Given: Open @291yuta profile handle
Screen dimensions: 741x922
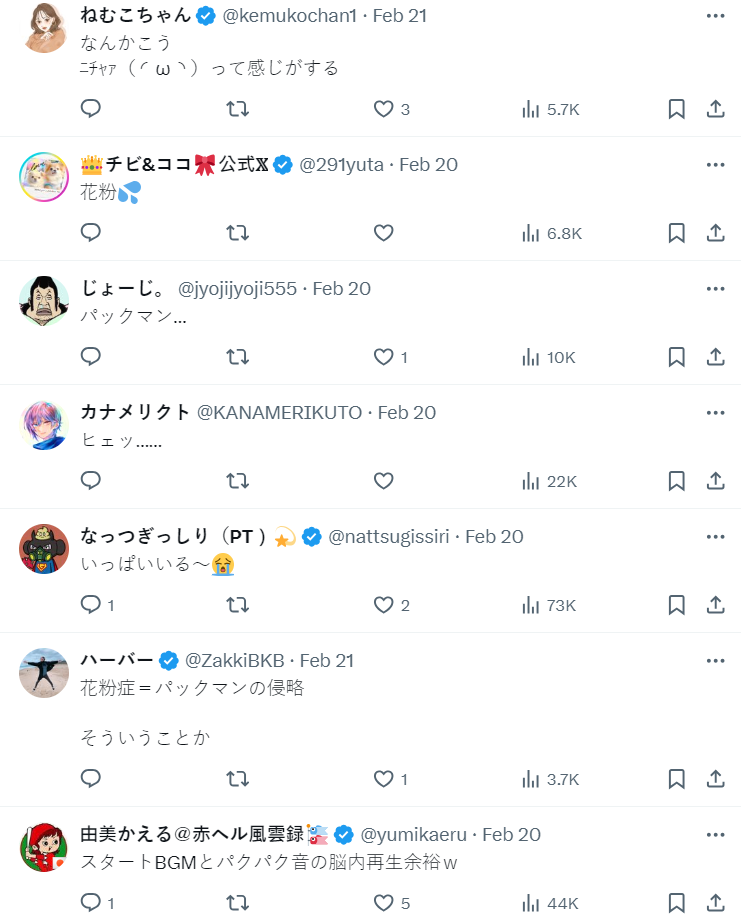Looking at the screenshot, I should click(342, 165).
